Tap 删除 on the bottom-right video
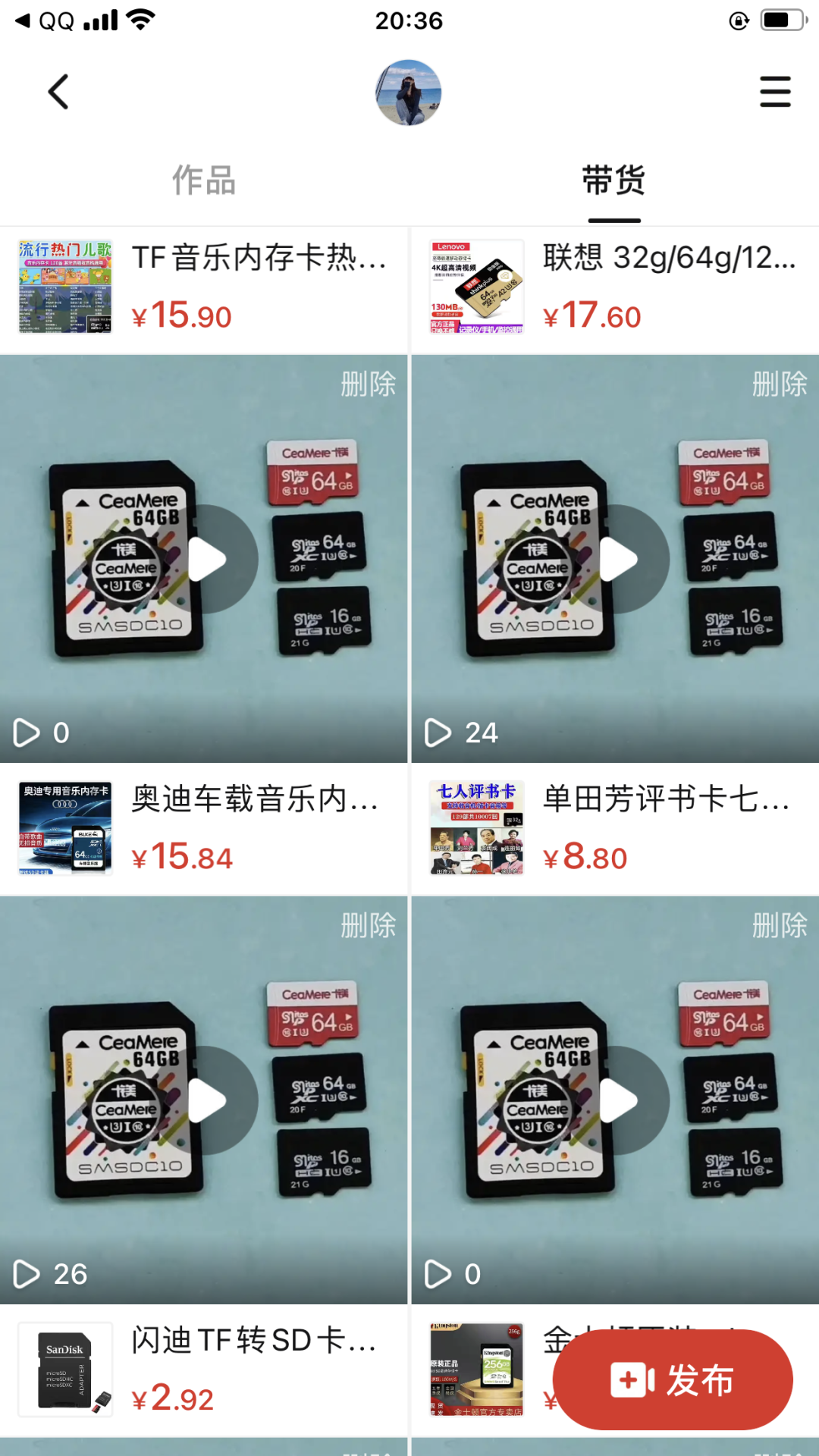Viewport: 819px width, 1456px height. click(x=780, y=927)
